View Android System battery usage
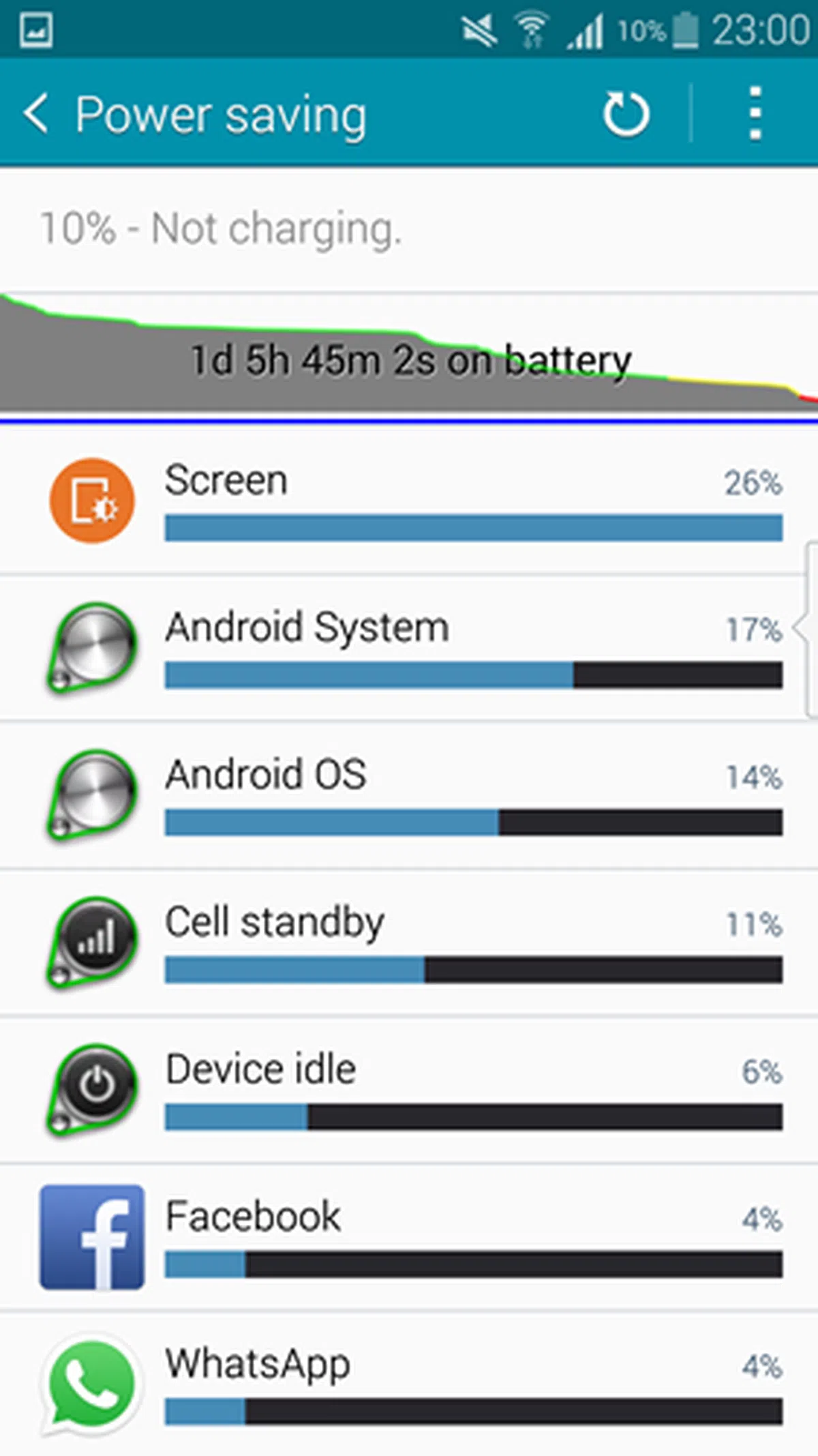The image size is (818, 1456). click(x=409, y=648)
